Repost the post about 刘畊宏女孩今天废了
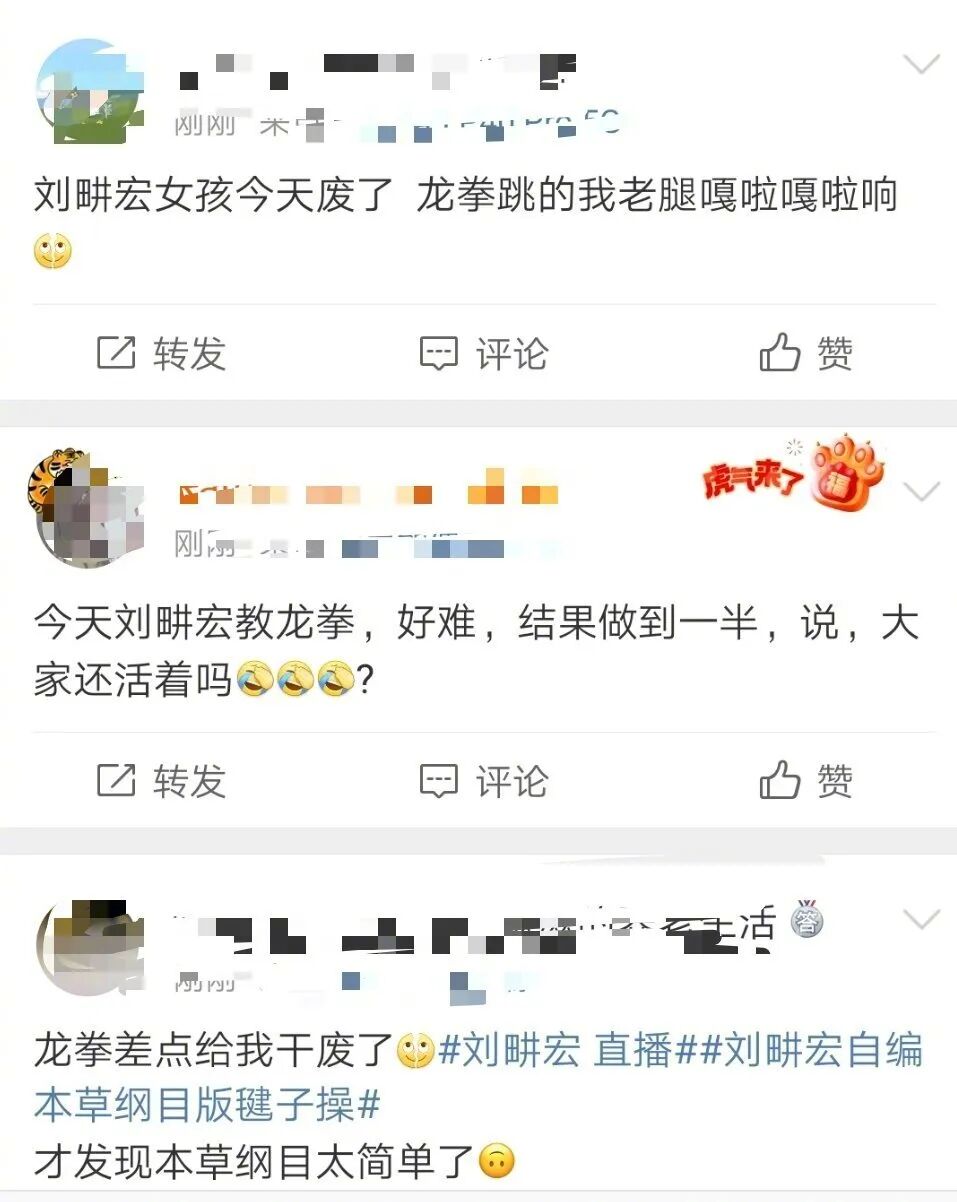 (x=161, y=353)
